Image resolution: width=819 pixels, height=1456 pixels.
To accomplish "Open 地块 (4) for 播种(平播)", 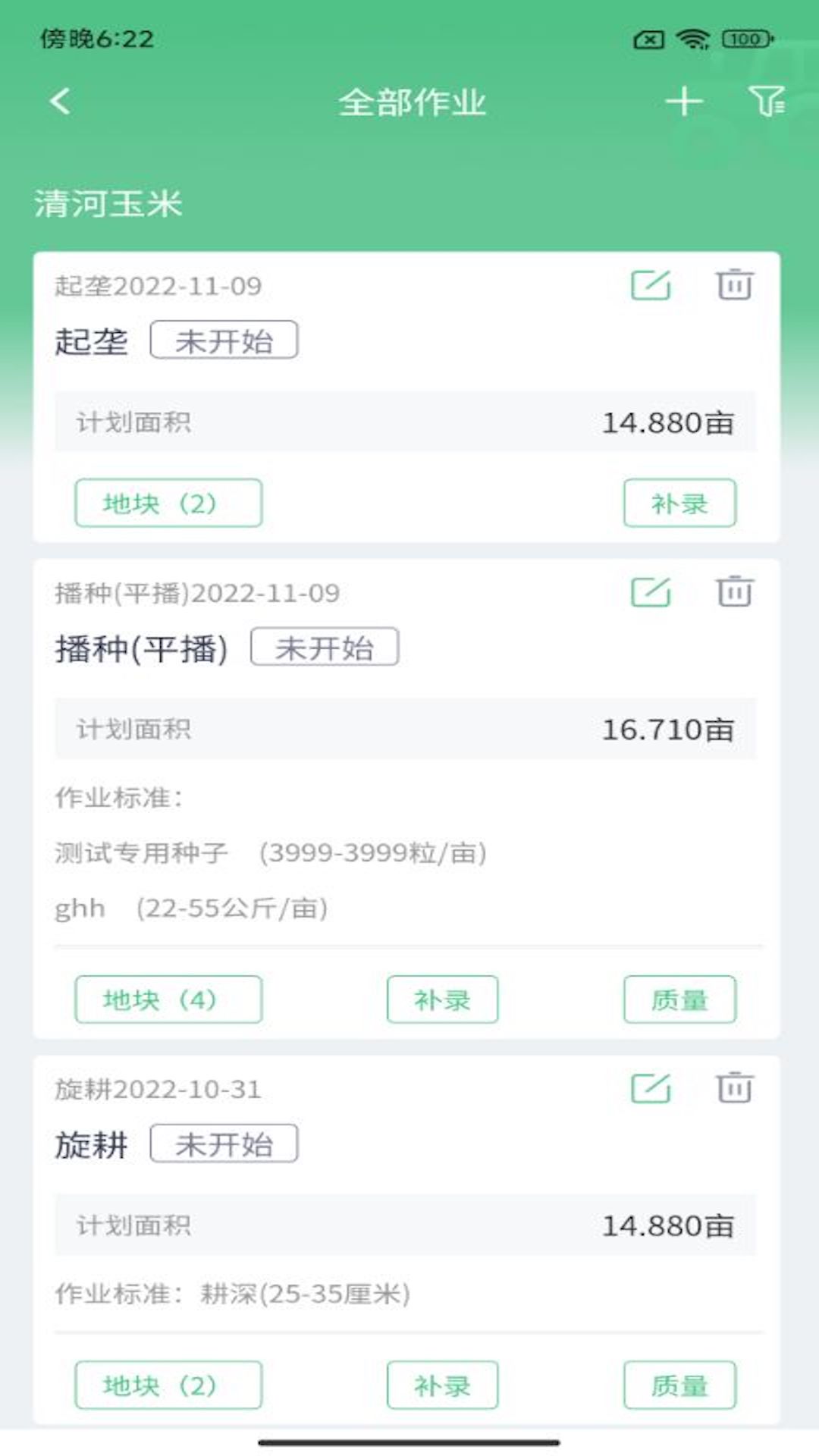I will pos(168,999).
